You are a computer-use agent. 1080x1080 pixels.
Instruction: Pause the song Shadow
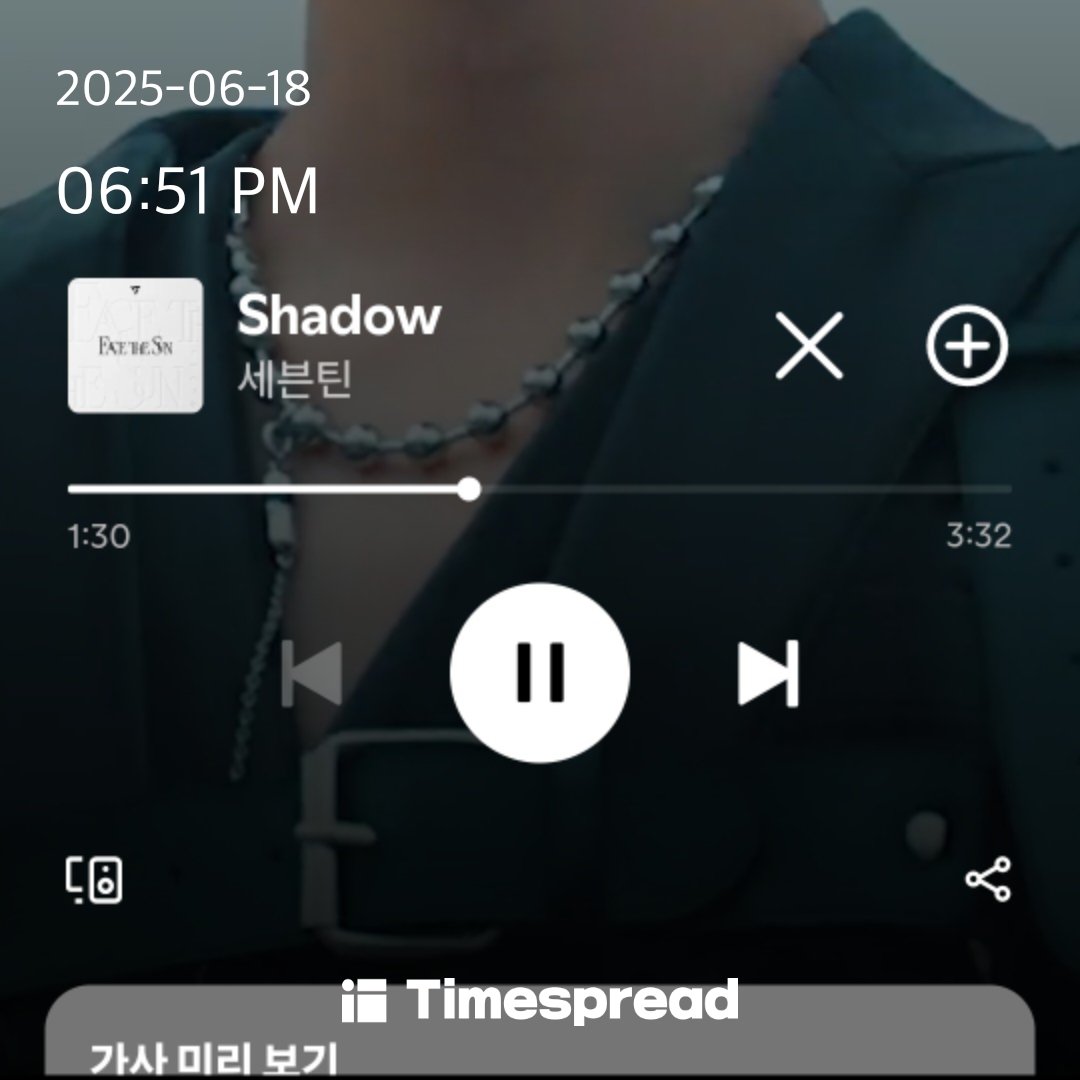pyautogui.click(x=540, y=673)
